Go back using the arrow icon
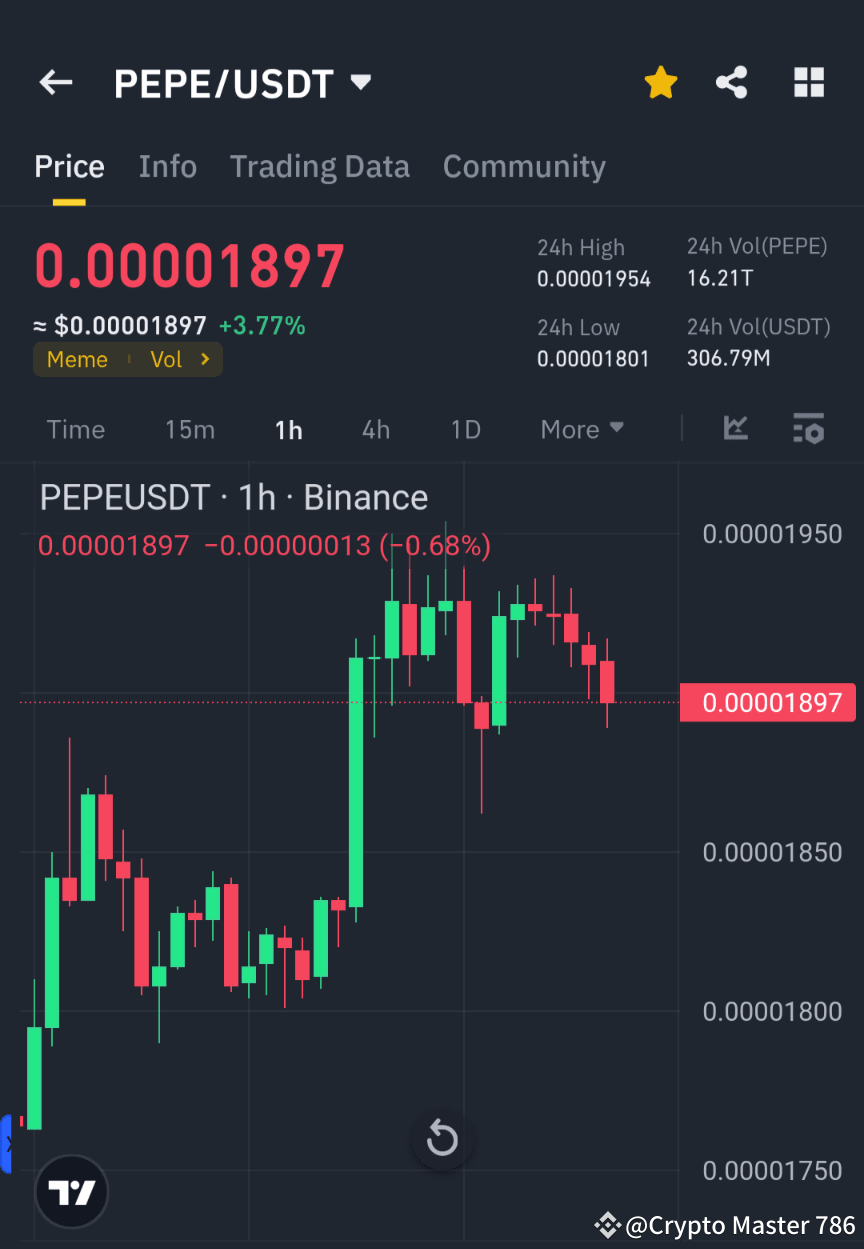 (55, 82)
